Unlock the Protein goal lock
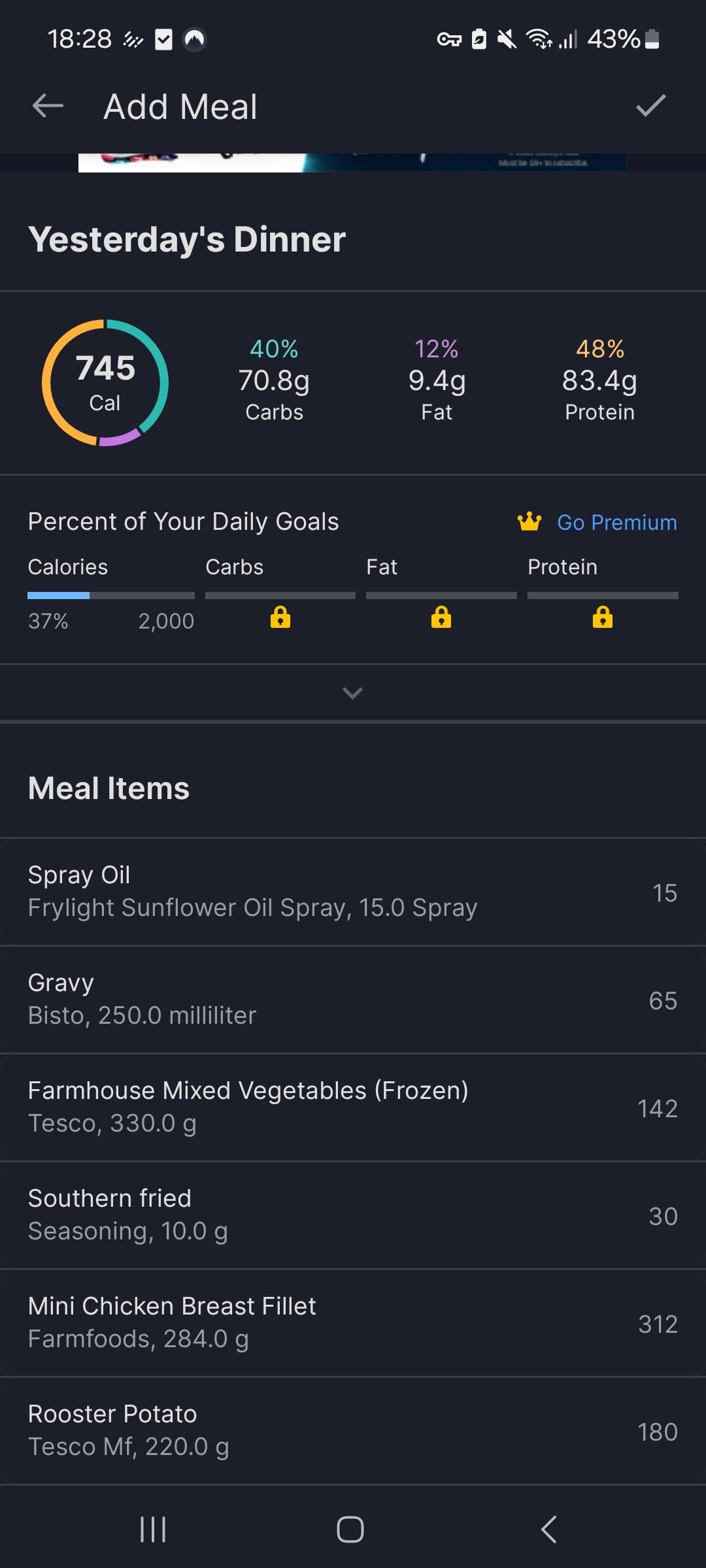This screenshot has width=706, height=1568. click(603, 617)
